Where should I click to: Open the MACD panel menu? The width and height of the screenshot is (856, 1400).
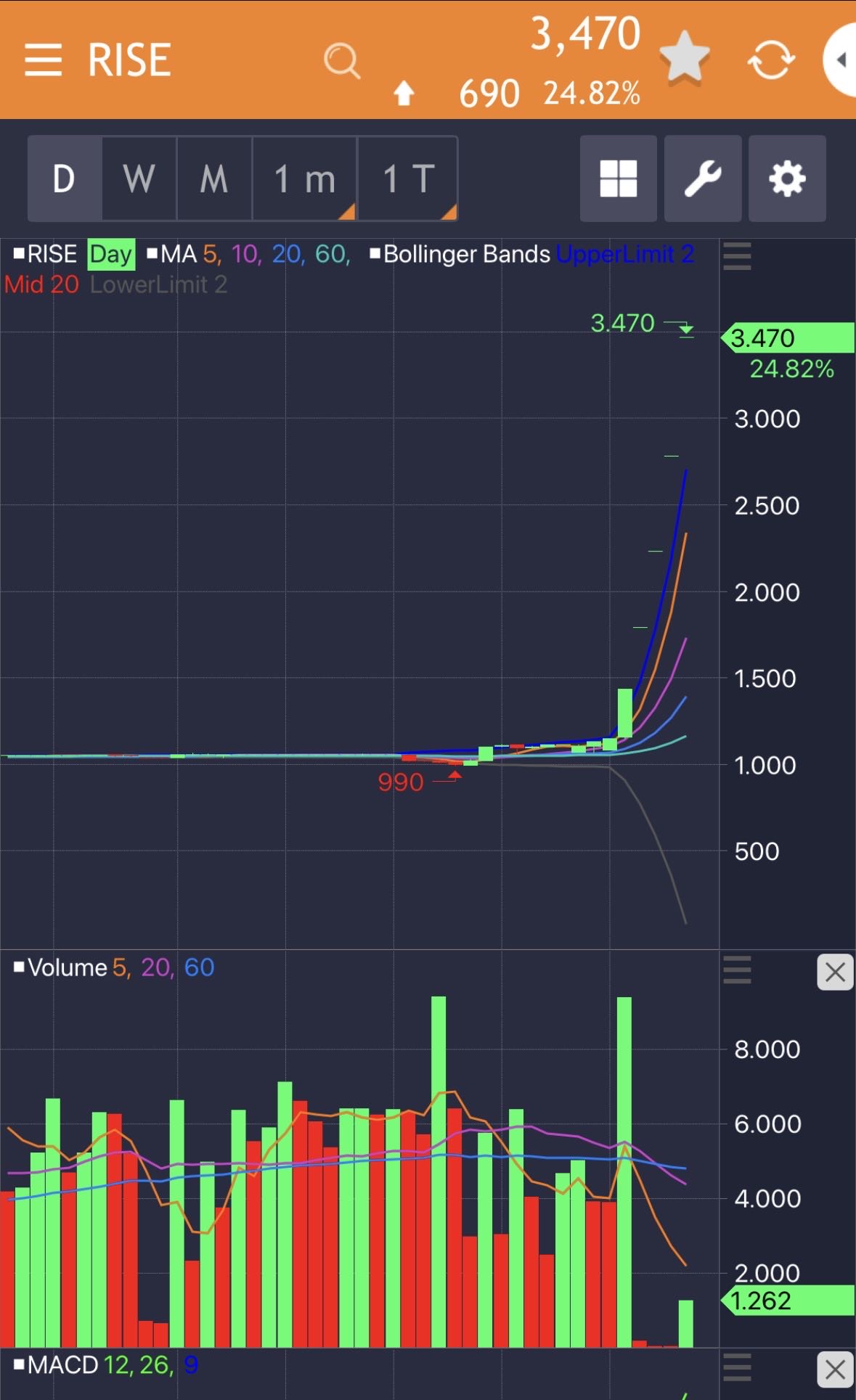[737, 1367]
